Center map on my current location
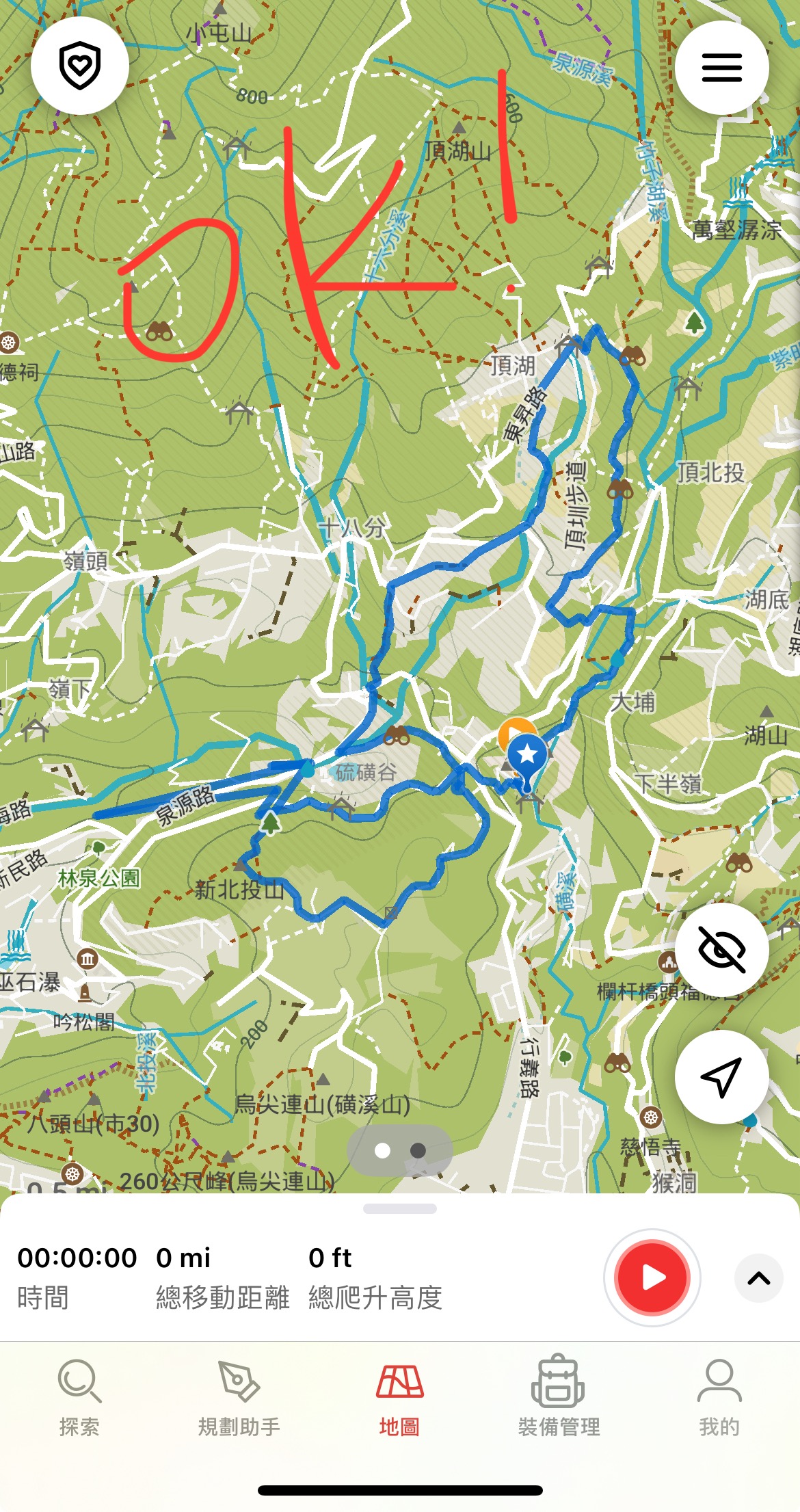This screenshot has width=800, height=1512. point(721,1077)
